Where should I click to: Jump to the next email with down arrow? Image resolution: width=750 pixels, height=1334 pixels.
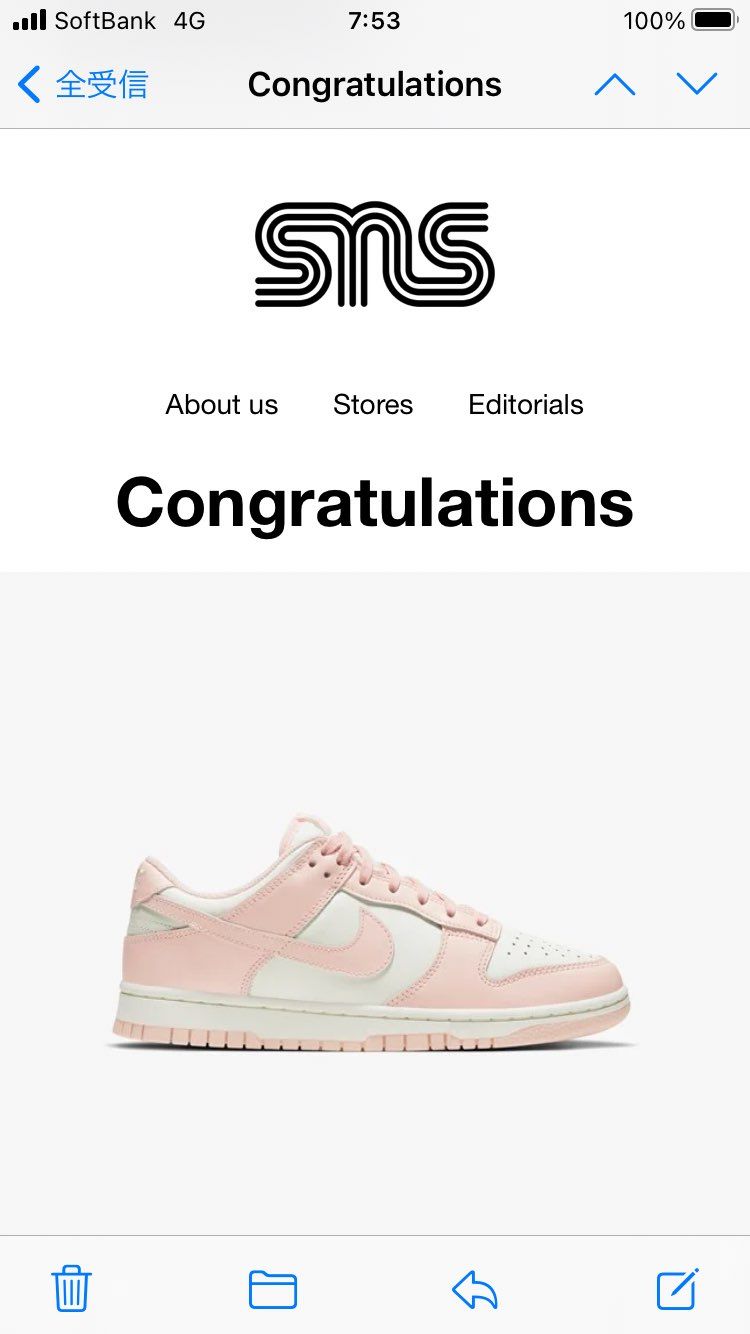click(x=697, y=85)
